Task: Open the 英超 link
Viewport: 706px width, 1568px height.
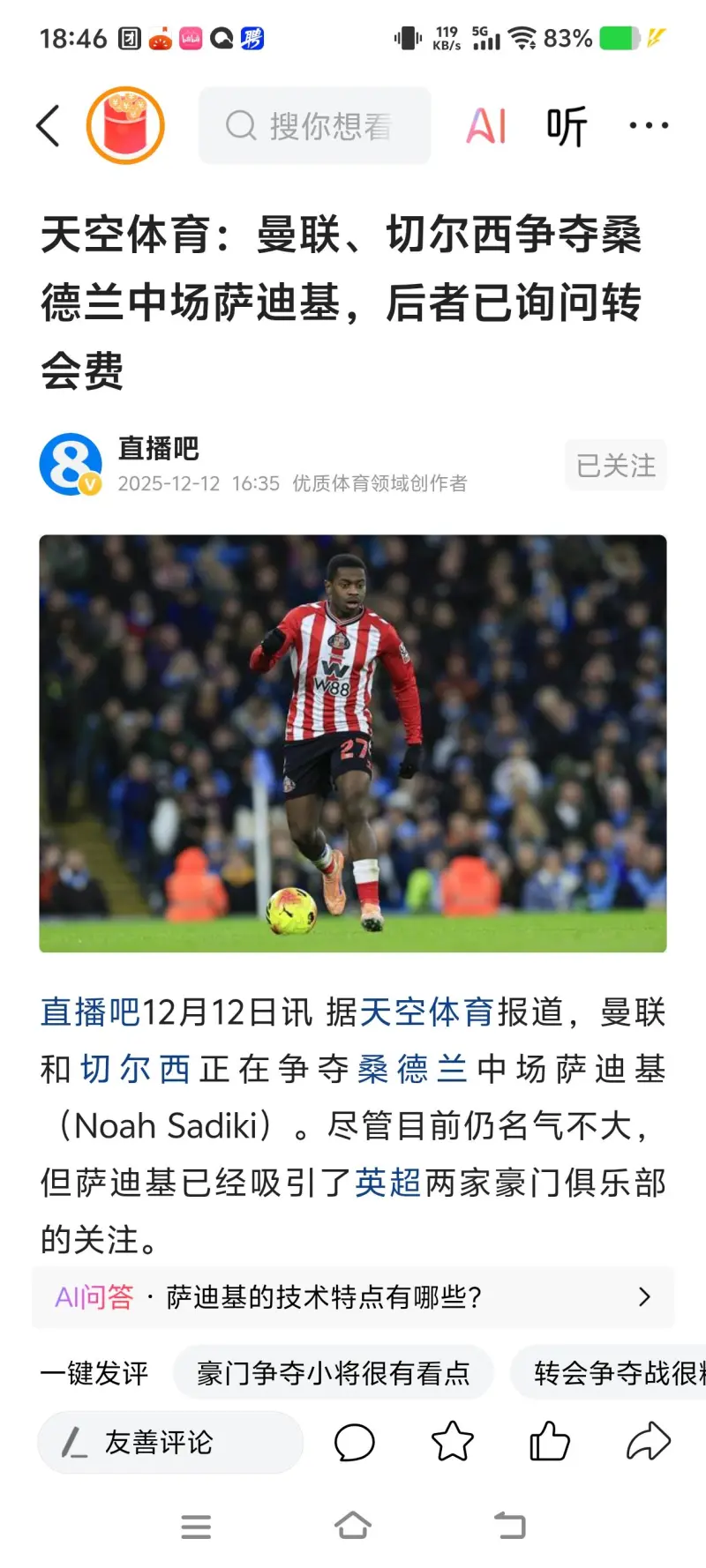Action: click(387, 1183)
